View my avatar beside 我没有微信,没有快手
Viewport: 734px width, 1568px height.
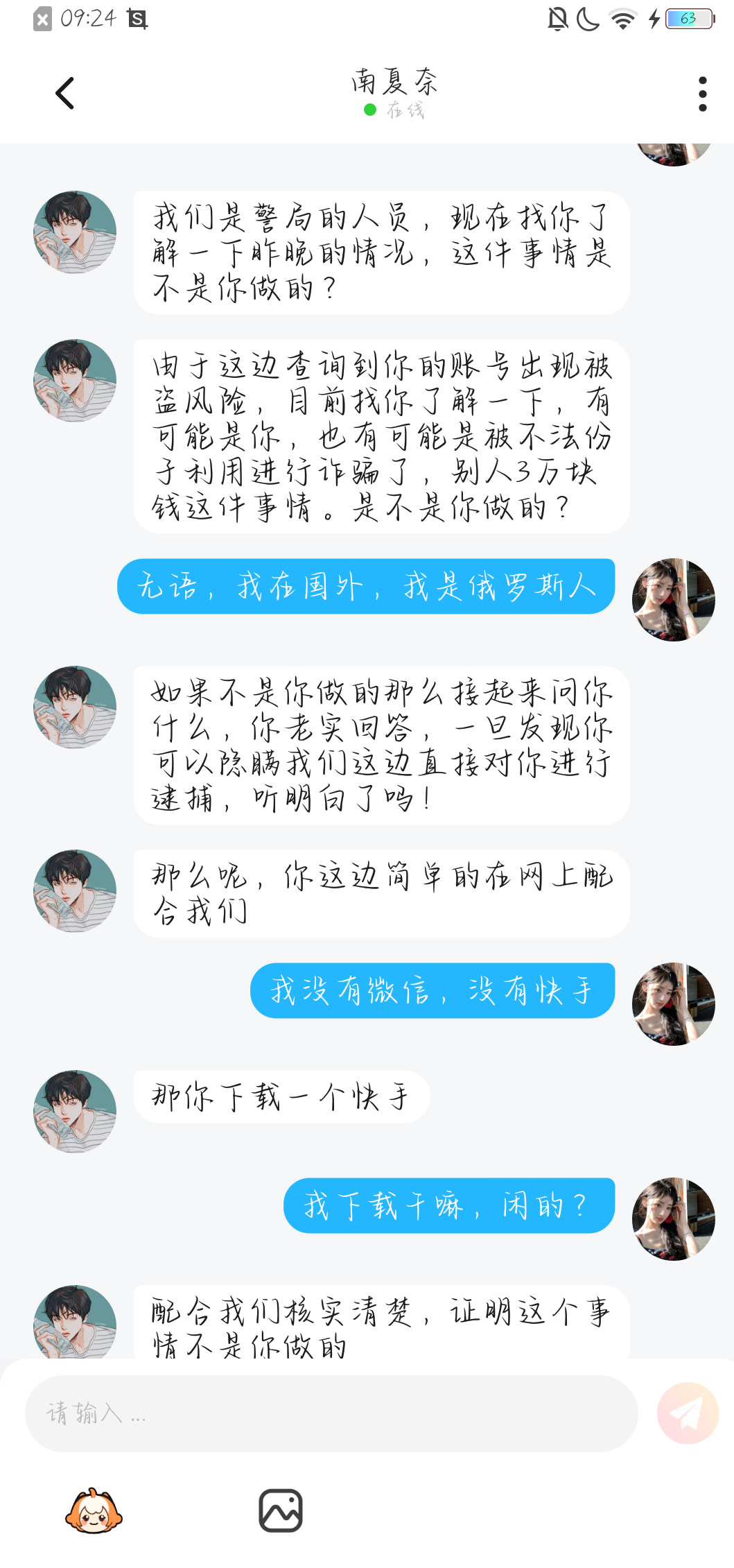point(673,1003)
